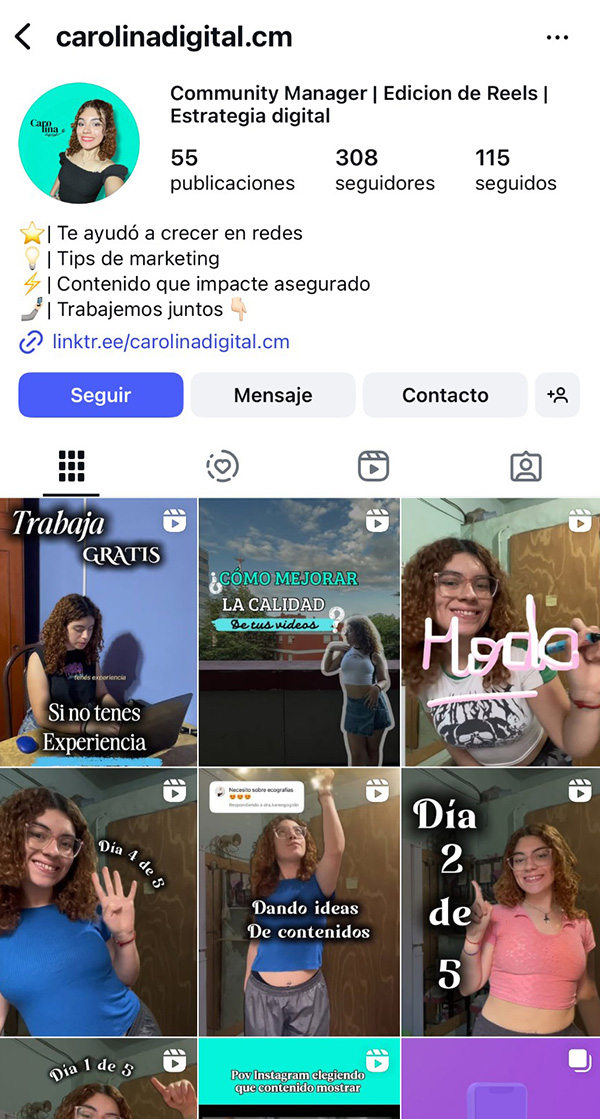Open the 'Trabaja Gratis' reel
Screen dimensions: 600x1119
[x=98, y=632]
